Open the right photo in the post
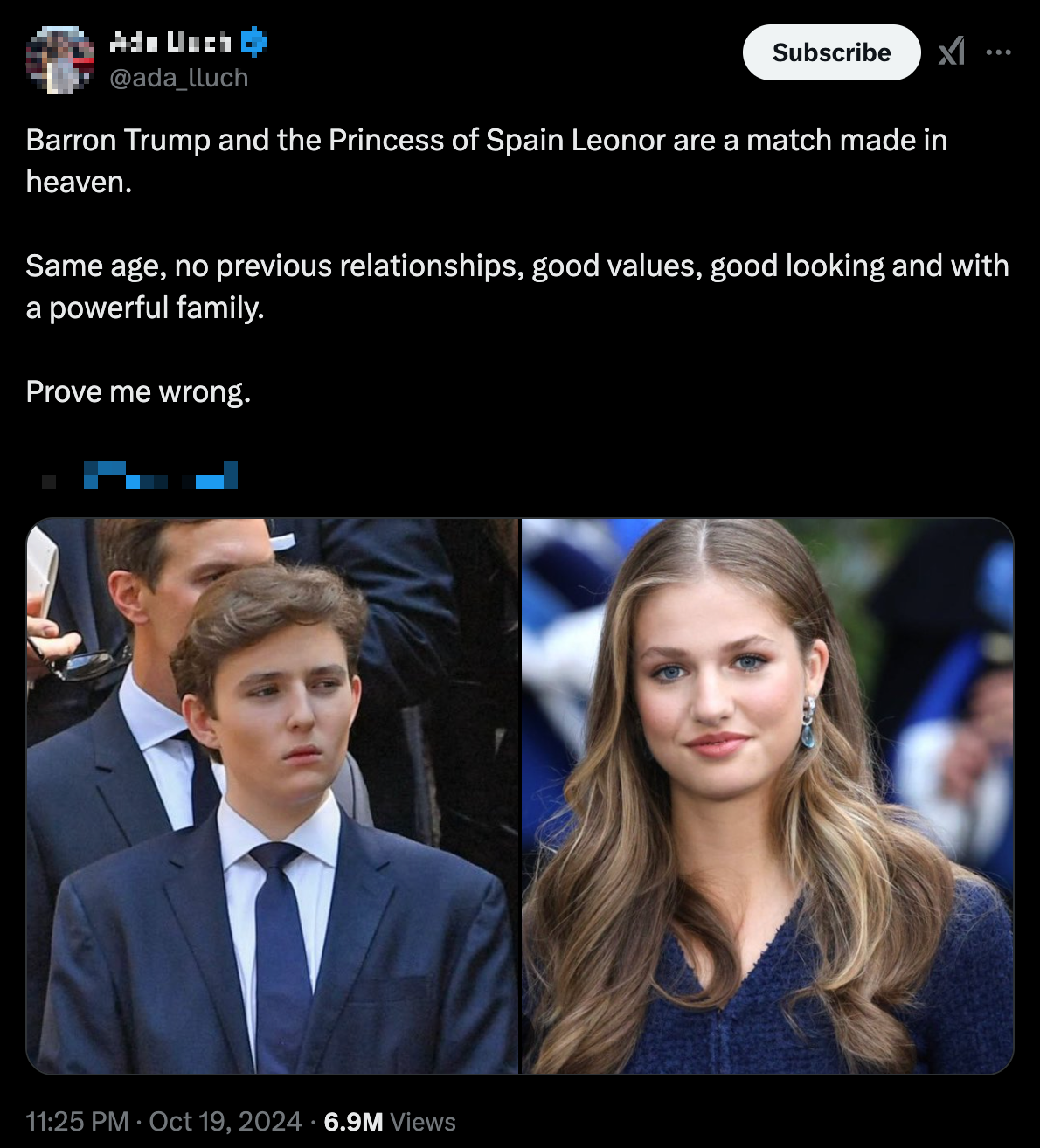 (x=767, y=795)
